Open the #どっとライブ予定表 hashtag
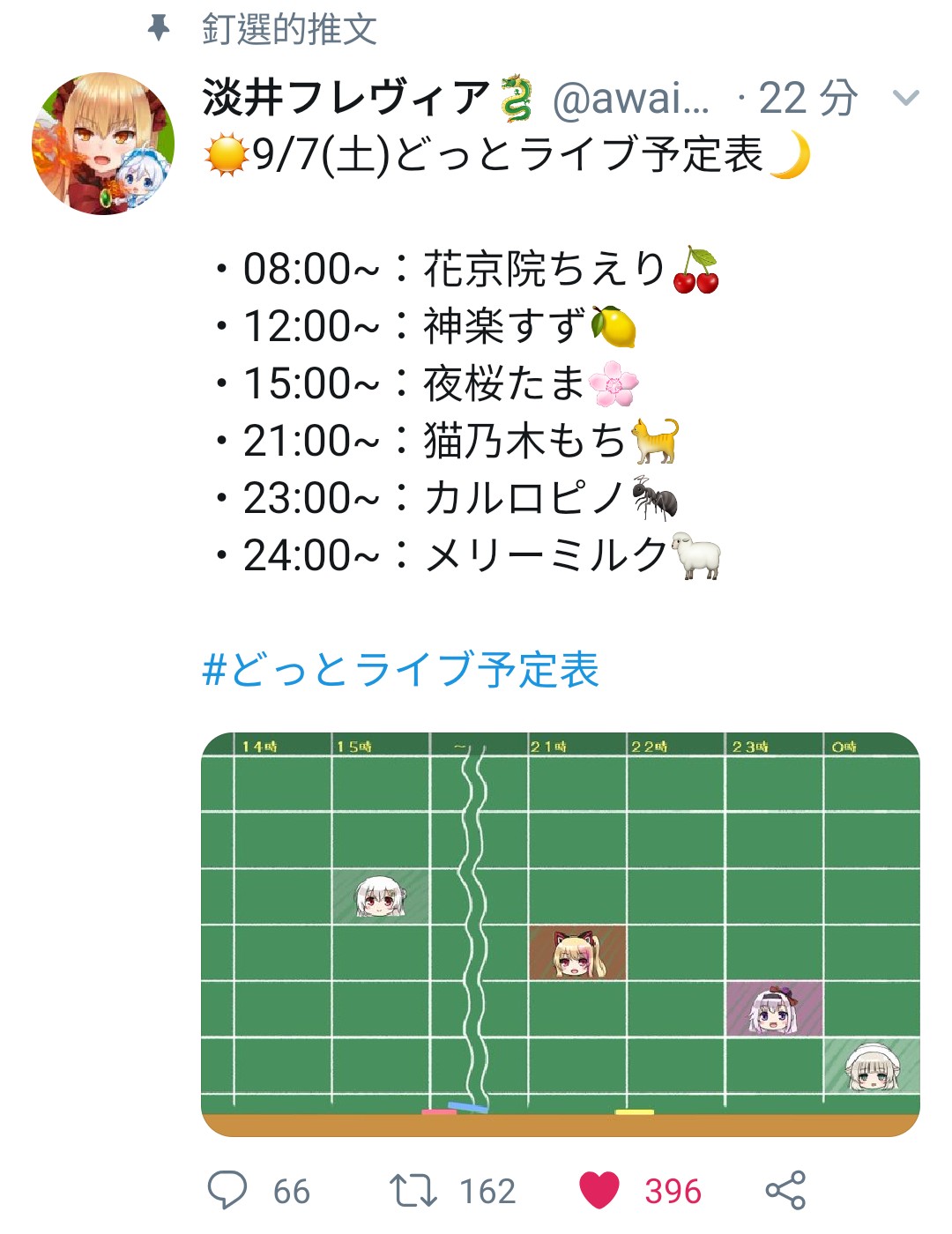 pyautogui.click(x=401, y=670)
